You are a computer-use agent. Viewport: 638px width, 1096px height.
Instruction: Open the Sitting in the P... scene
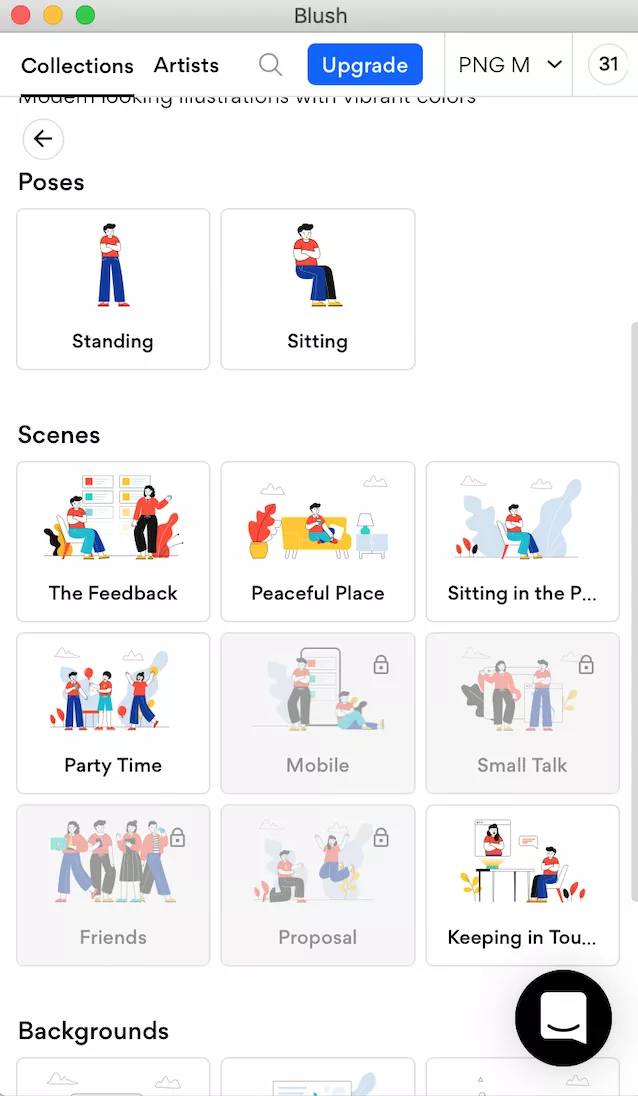pos(522,541)
